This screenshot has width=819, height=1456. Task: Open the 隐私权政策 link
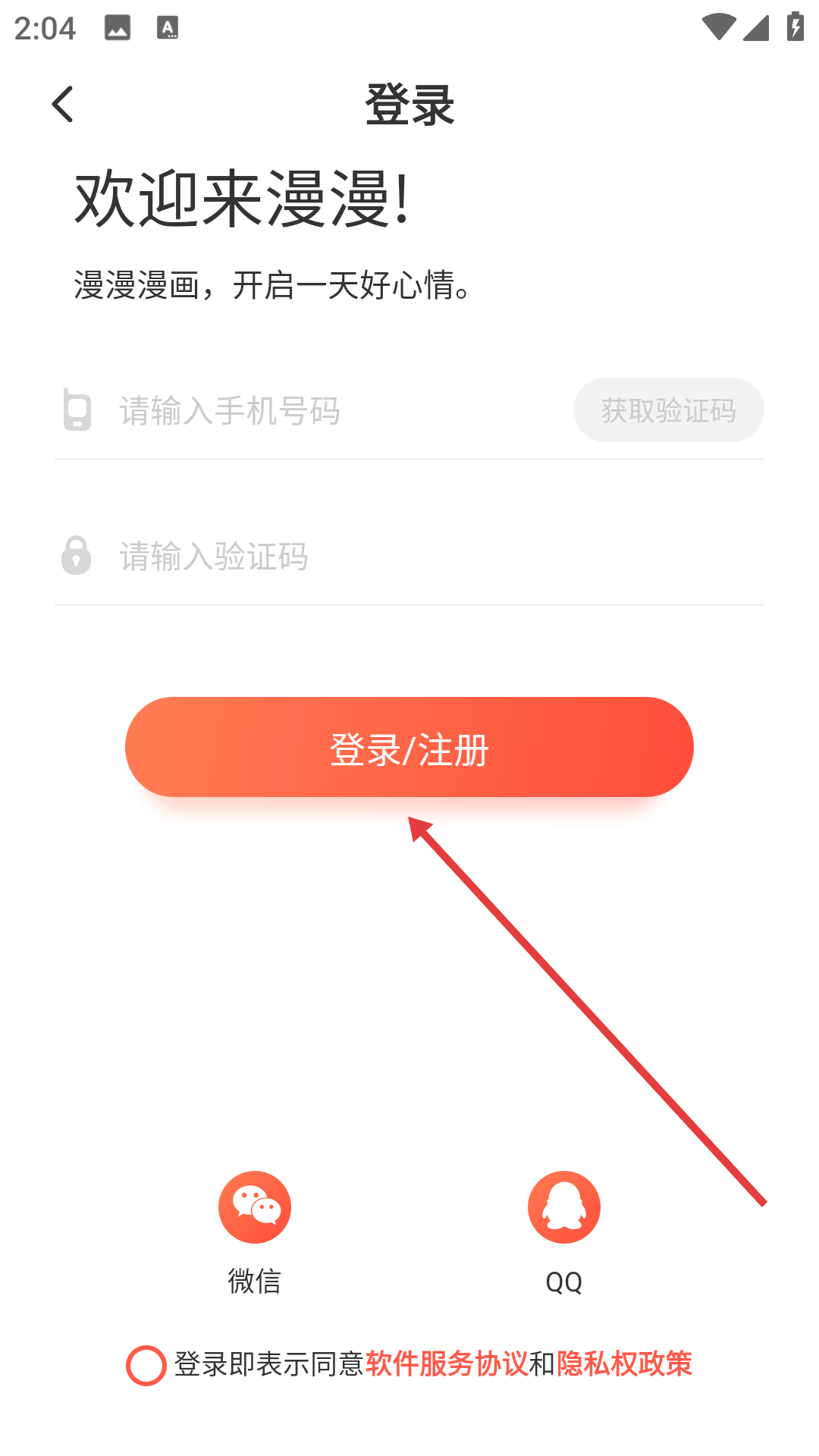tap(624, 1363)
